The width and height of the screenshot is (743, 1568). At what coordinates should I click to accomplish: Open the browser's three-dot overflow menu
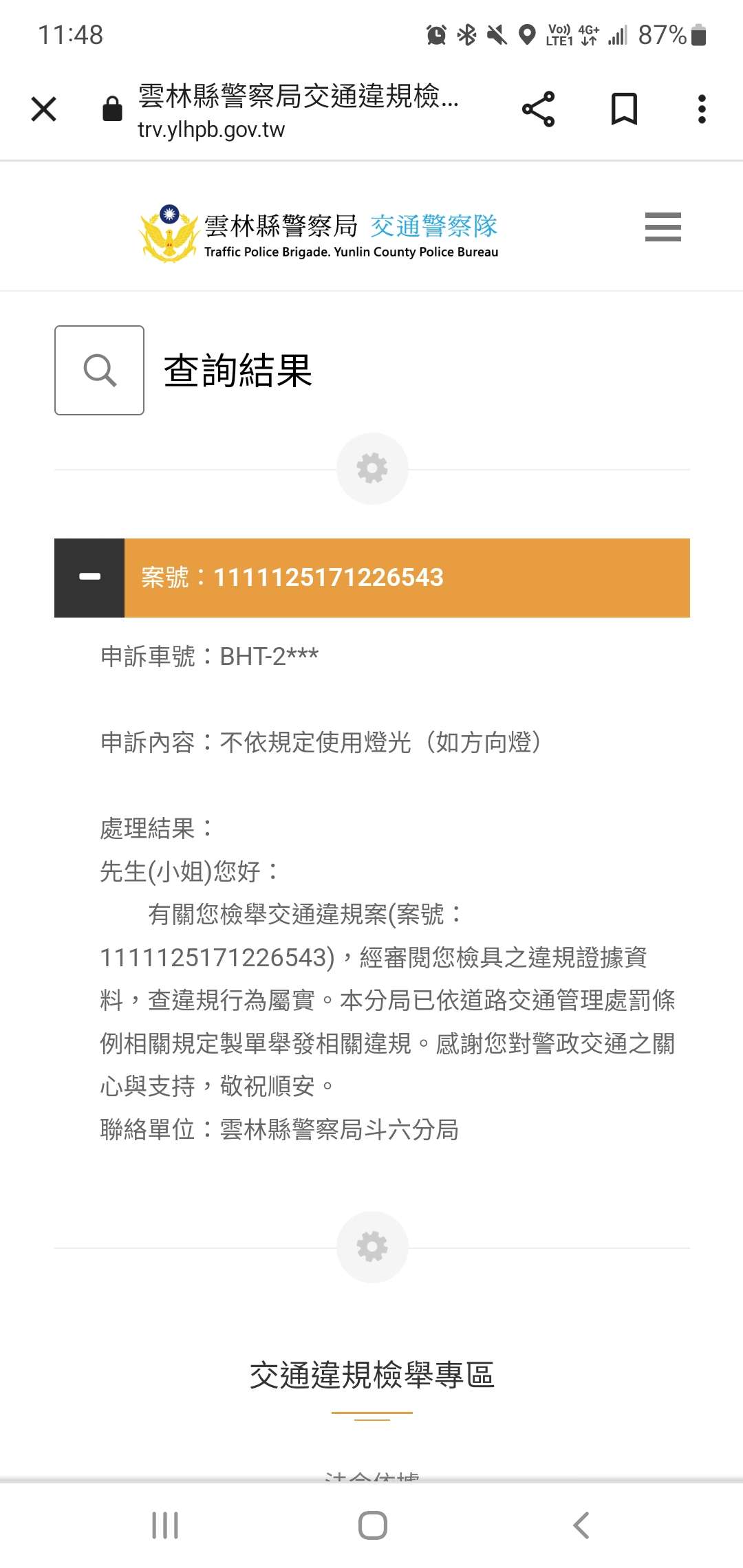tap(702, 109)
